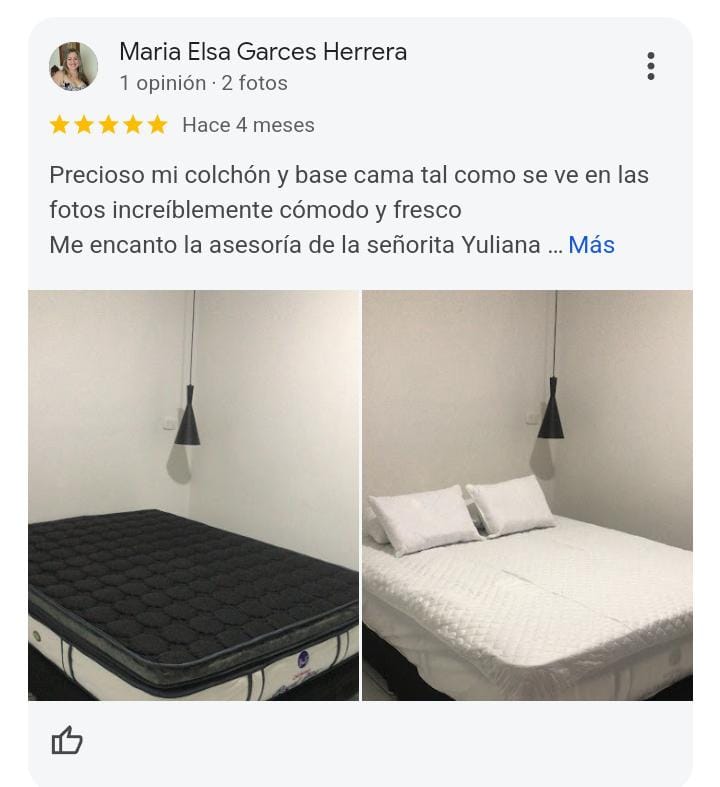The width and height of the screenshot is (720, 787).
Task: Open reviewer name Maria Elsa Garces Herrera
Action: (263, 52)
